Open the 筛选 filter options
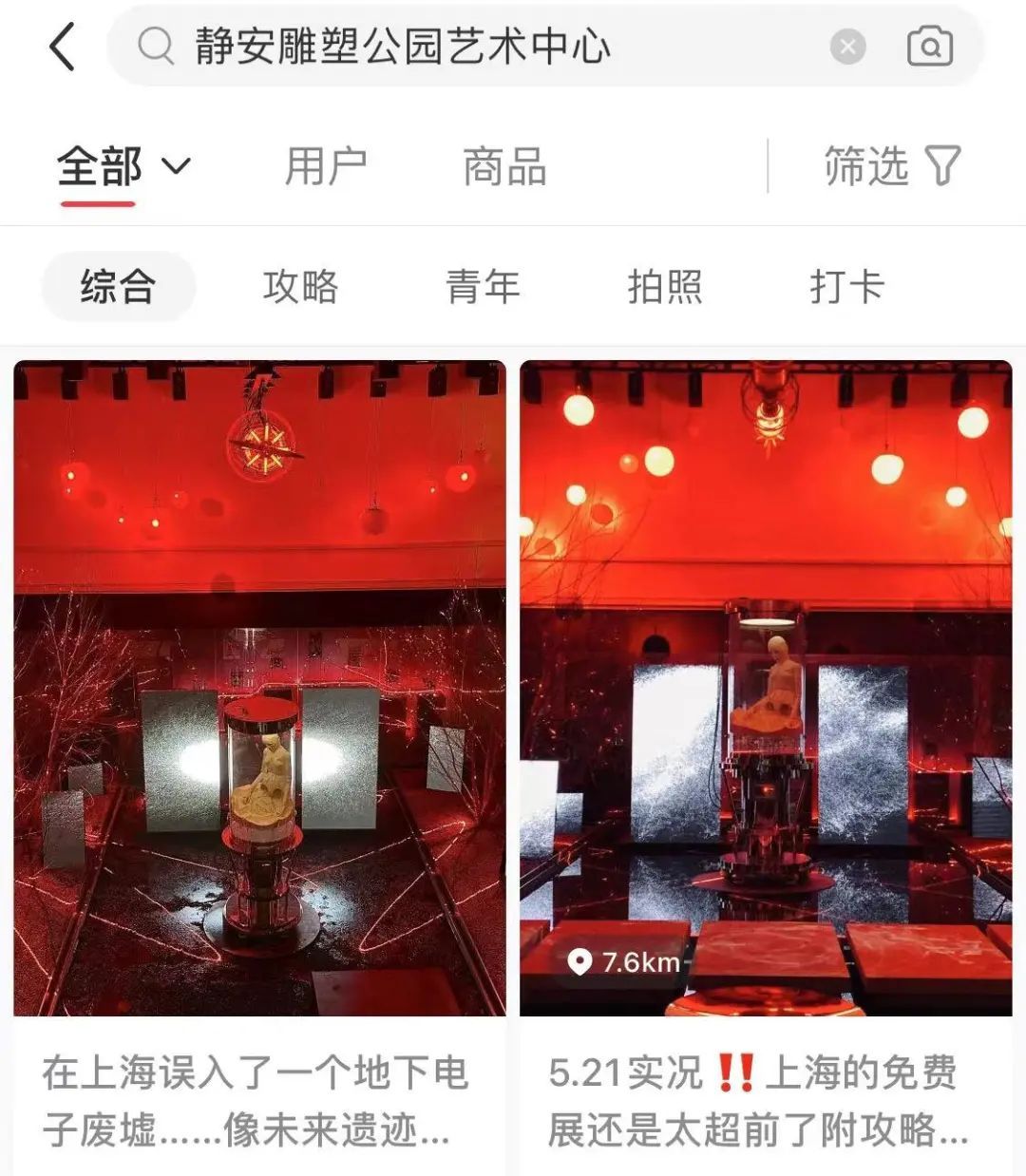Image resolution: width=1026 pixels, height=1176 pixels. pyautogui.click(x=891, y=167)
